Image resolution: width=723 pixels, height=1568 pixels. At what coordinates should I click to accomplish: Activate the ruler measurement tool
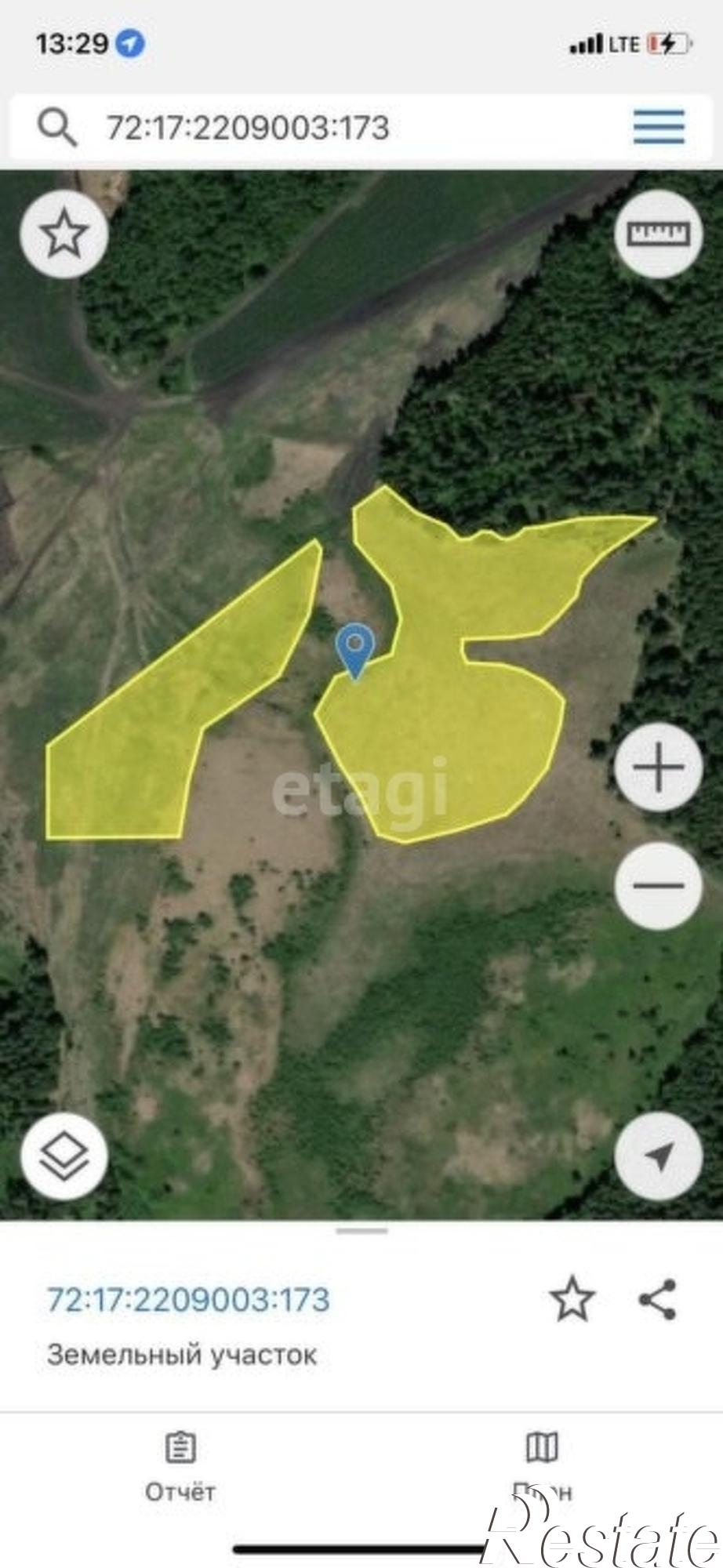[x=658, y=234]
